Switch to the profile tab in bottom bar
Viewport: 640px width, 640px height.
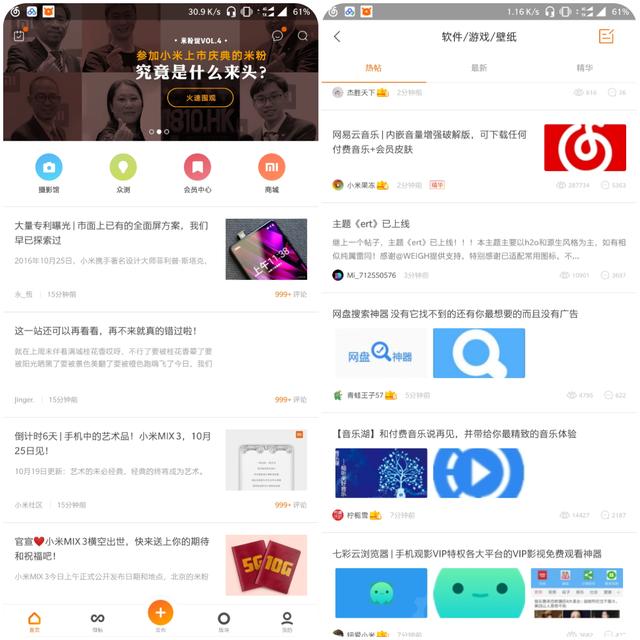(286, 620)
